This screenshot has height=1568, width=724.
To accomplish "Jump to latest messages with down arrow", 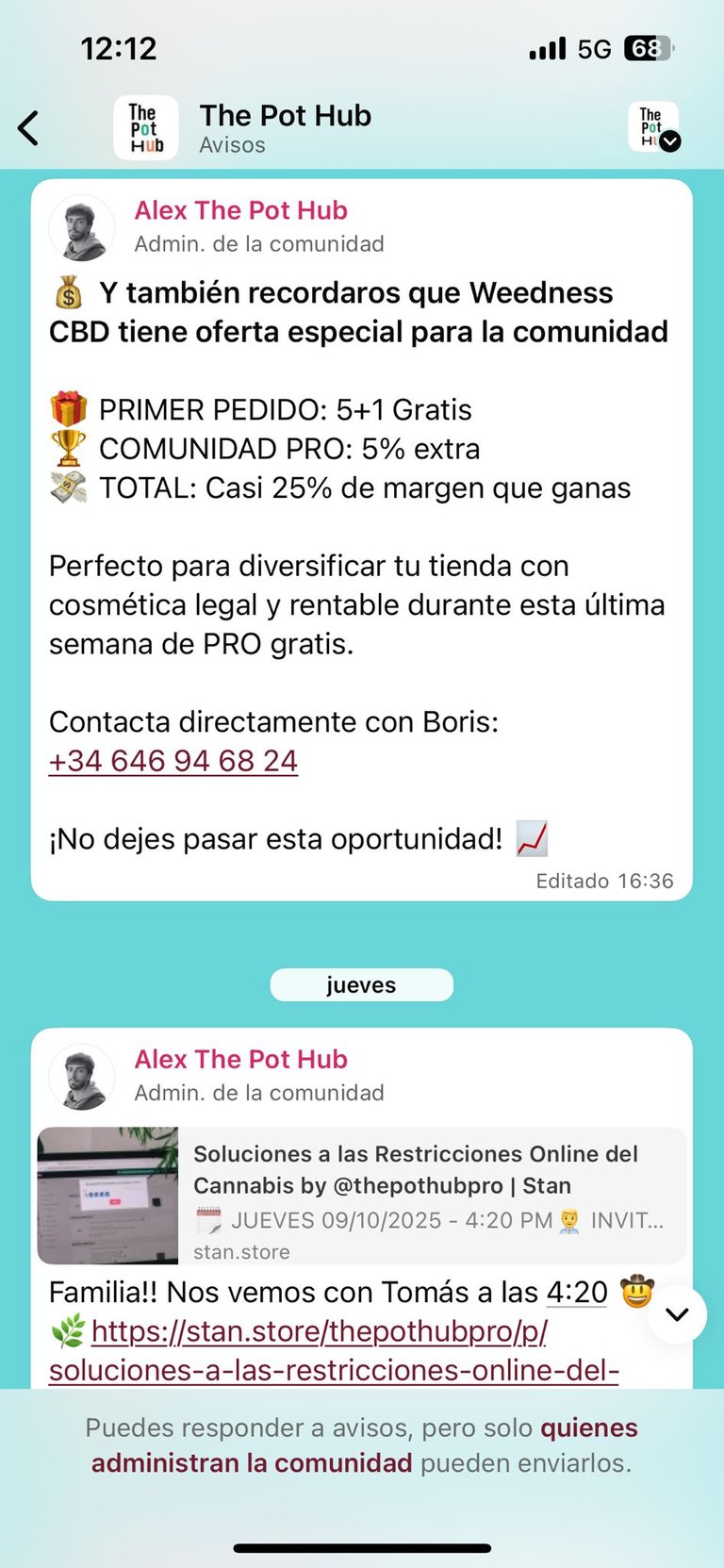I will point(677,1313).
